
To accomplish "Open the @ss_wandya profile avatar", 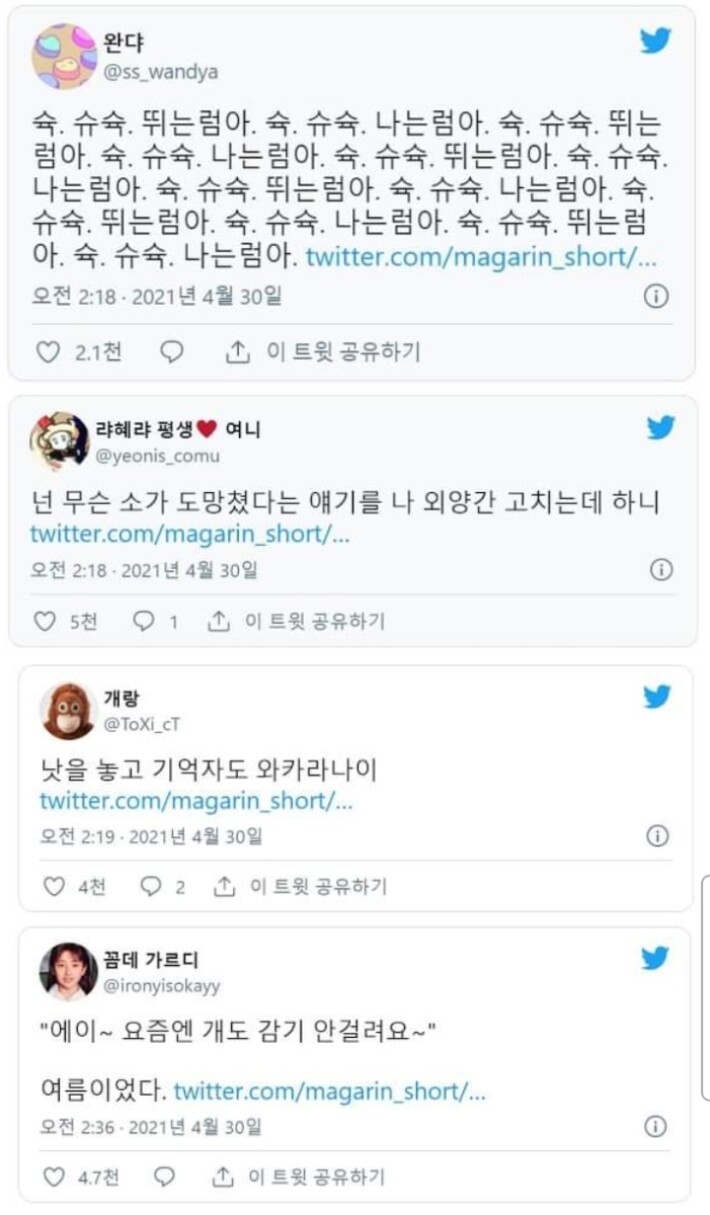I will click(64, 57).
